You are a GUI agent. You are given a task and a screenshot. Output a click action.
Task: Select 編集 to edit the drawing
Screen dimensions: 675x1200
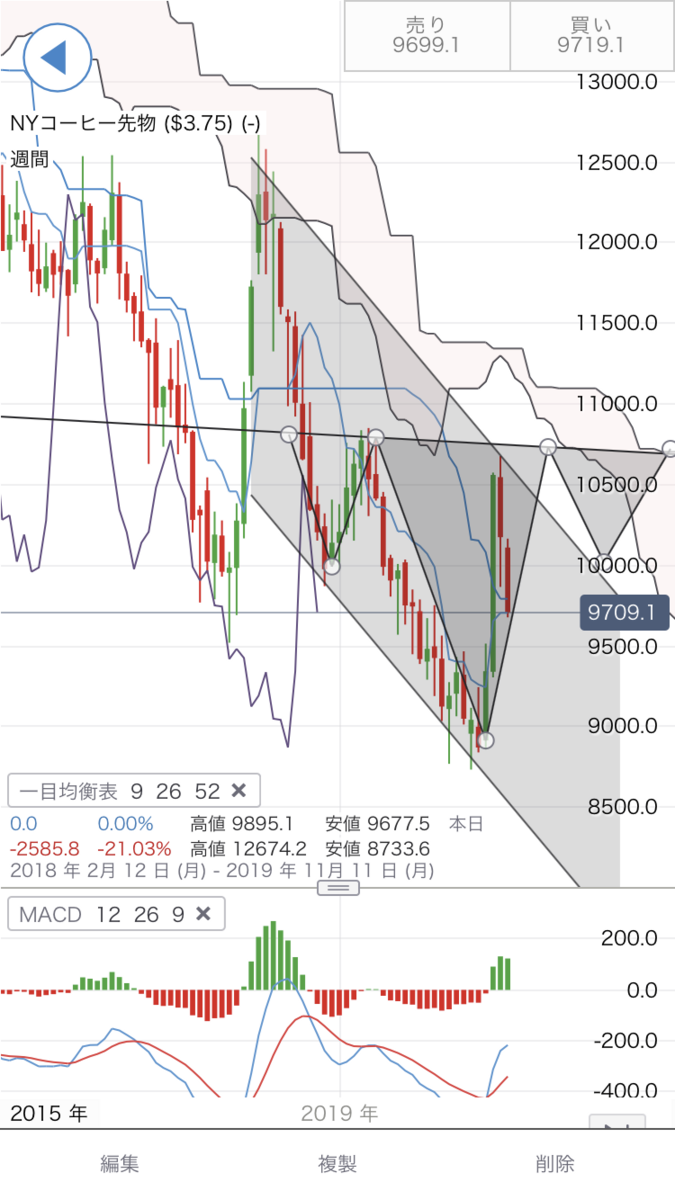click(119, 1163)
